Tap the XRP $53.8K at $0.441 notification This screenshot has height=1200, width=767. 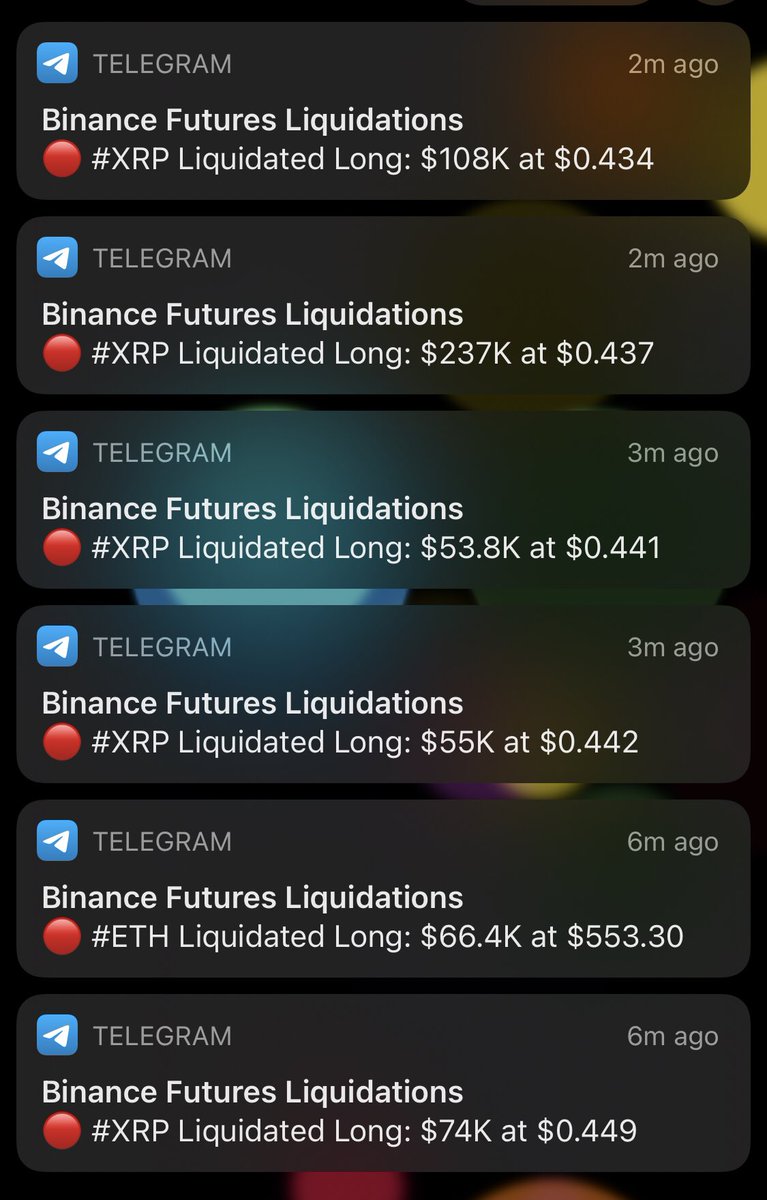pos(383,499)
